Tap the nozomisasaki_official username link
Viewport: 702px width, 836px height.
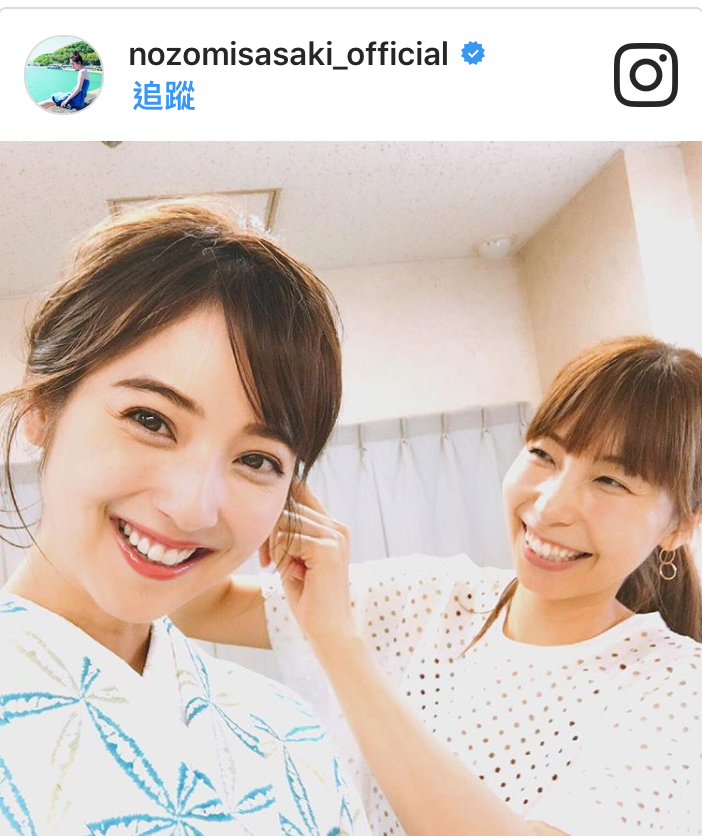pyautogui.click(x=288, y=55)
